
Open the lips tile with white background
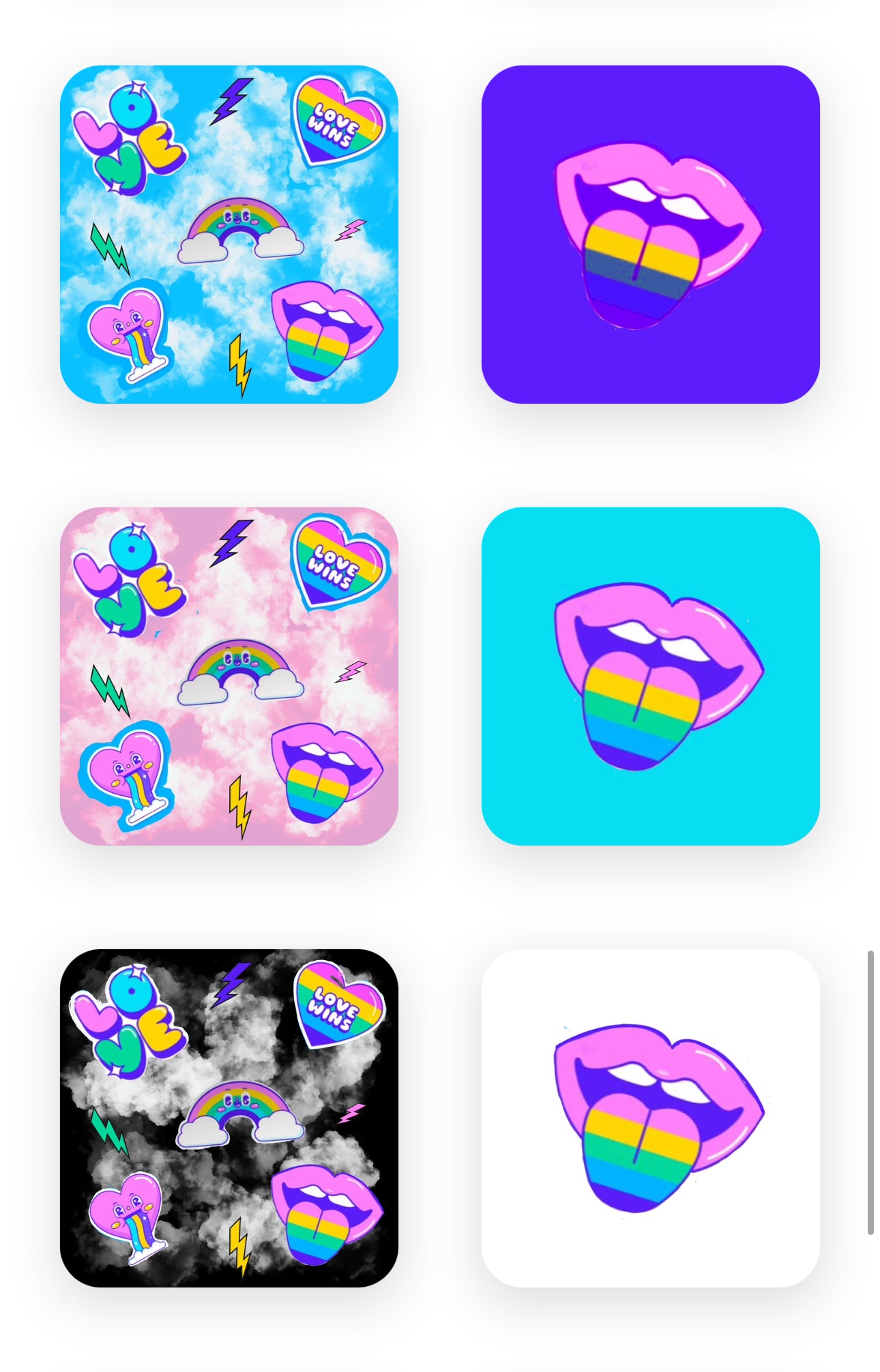(x=650, y=1118)
